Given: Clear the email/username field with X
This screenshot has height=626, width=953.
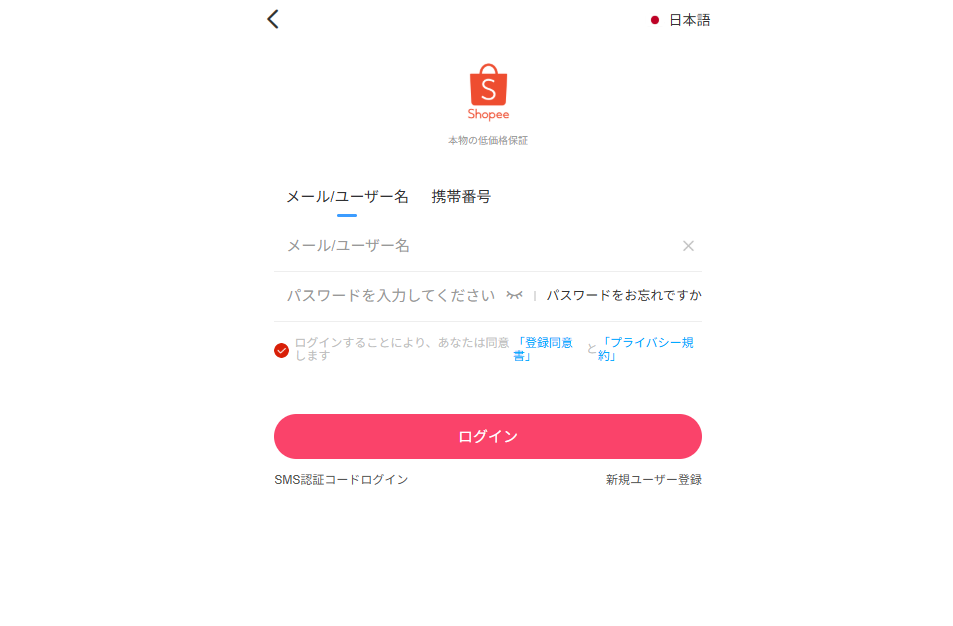Looking at the screenshot, I should (x=688, y=246).
